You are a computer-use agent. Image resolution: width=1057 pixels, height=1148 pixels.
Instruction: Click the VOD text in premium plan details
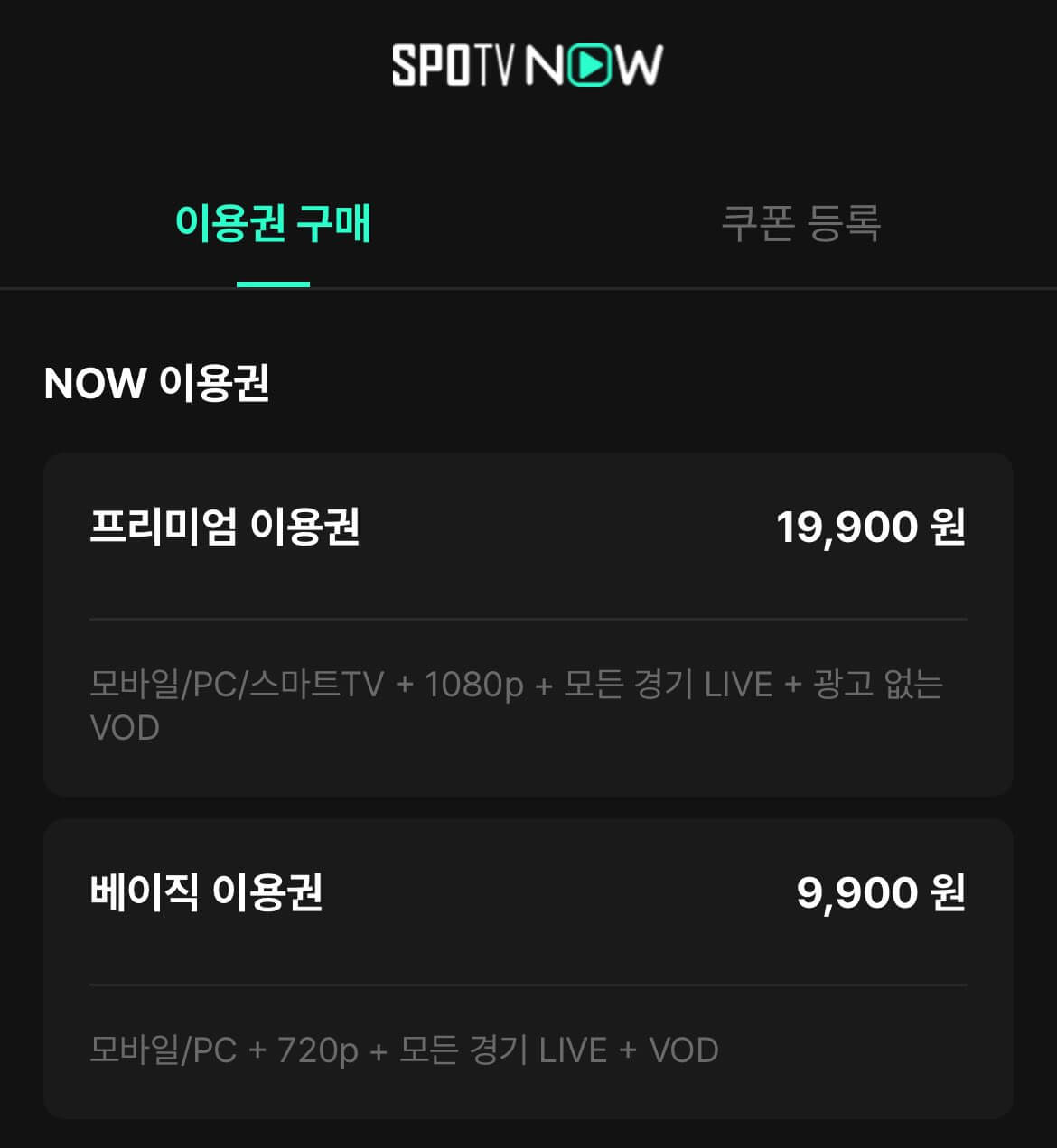126,728
